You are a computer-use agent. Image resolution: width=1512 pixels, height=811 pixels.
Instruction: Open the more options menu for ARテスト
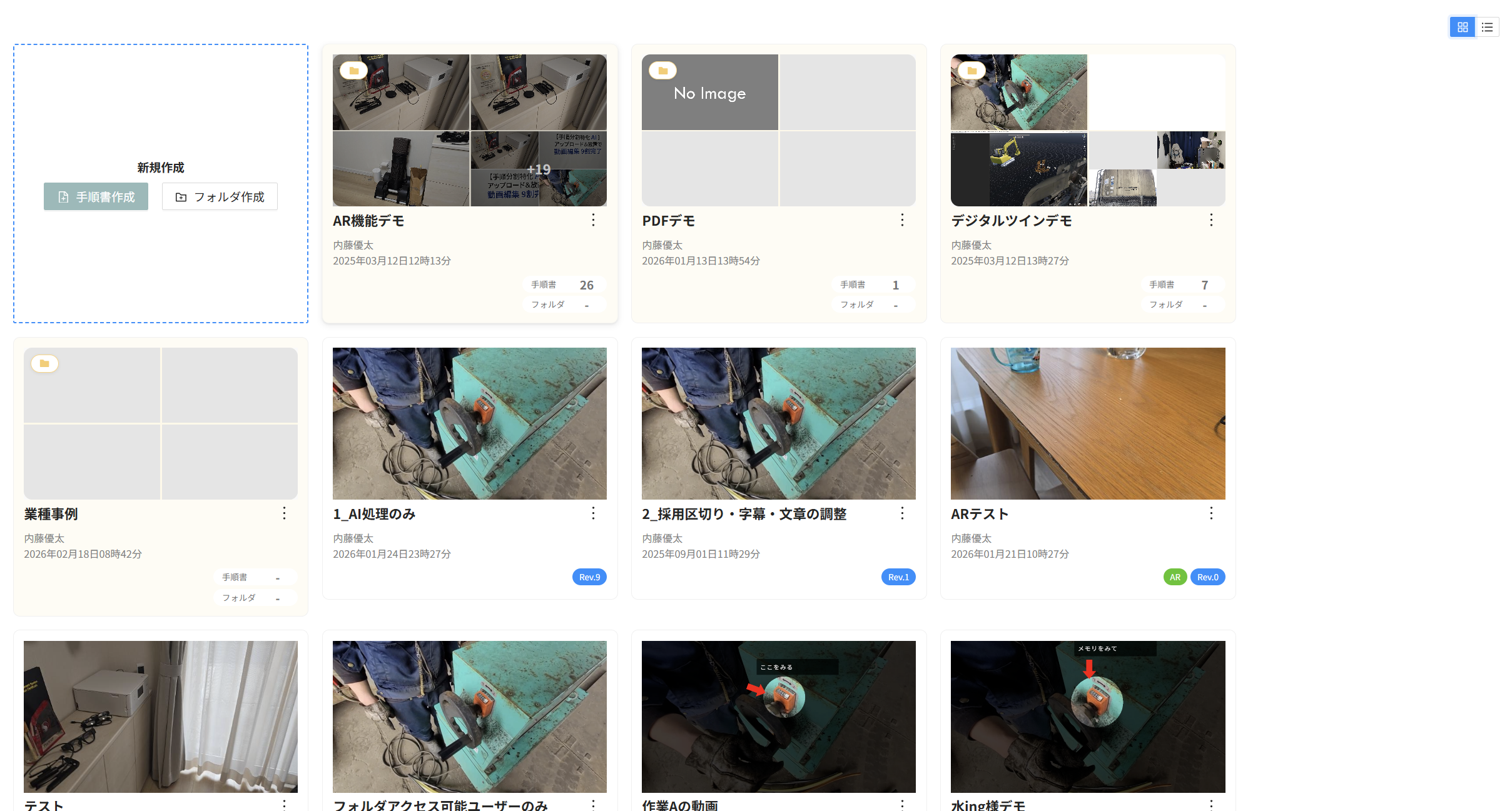tap(1211, 513)
